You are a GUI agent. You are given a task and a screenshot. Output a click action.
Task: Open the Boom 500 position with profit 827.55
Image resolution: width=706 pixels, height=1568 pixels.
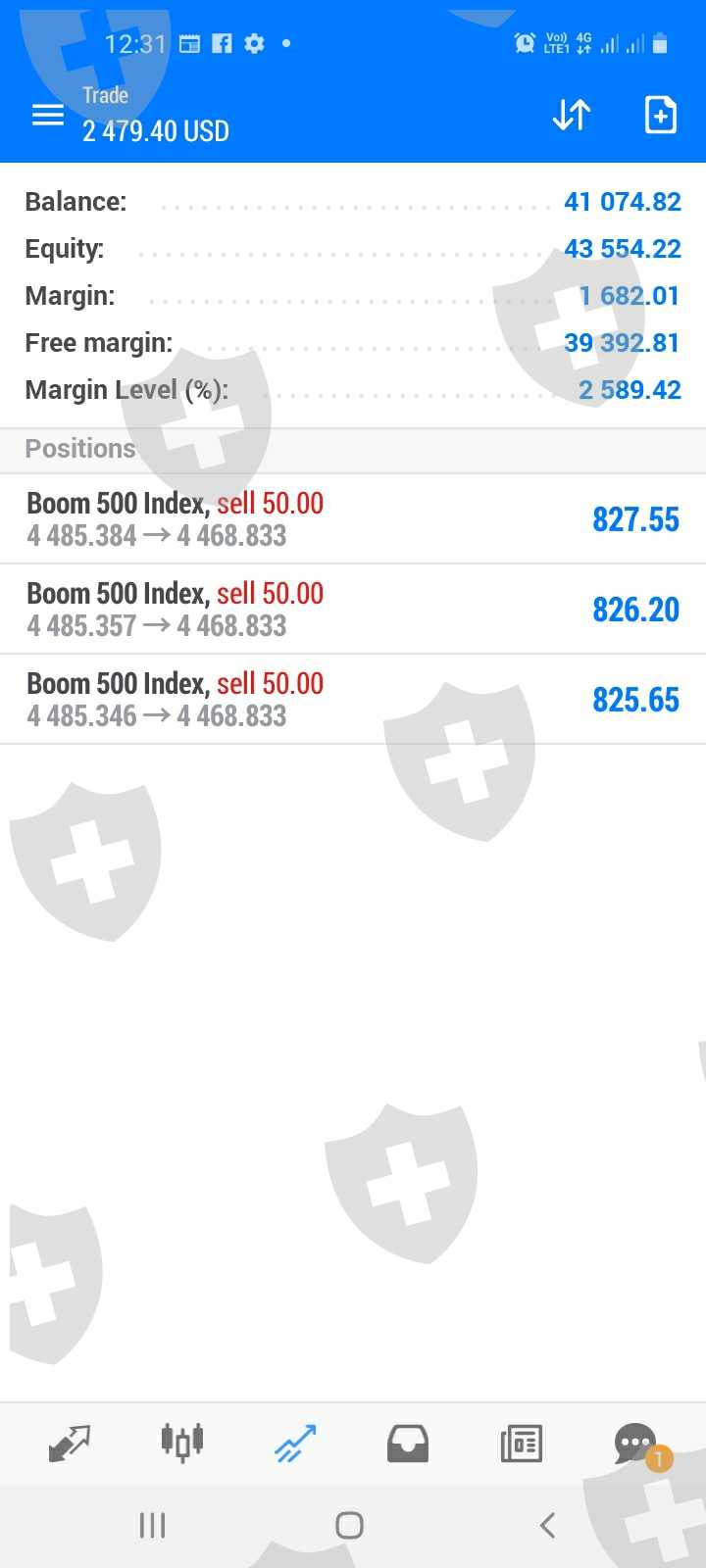(353, 518)
